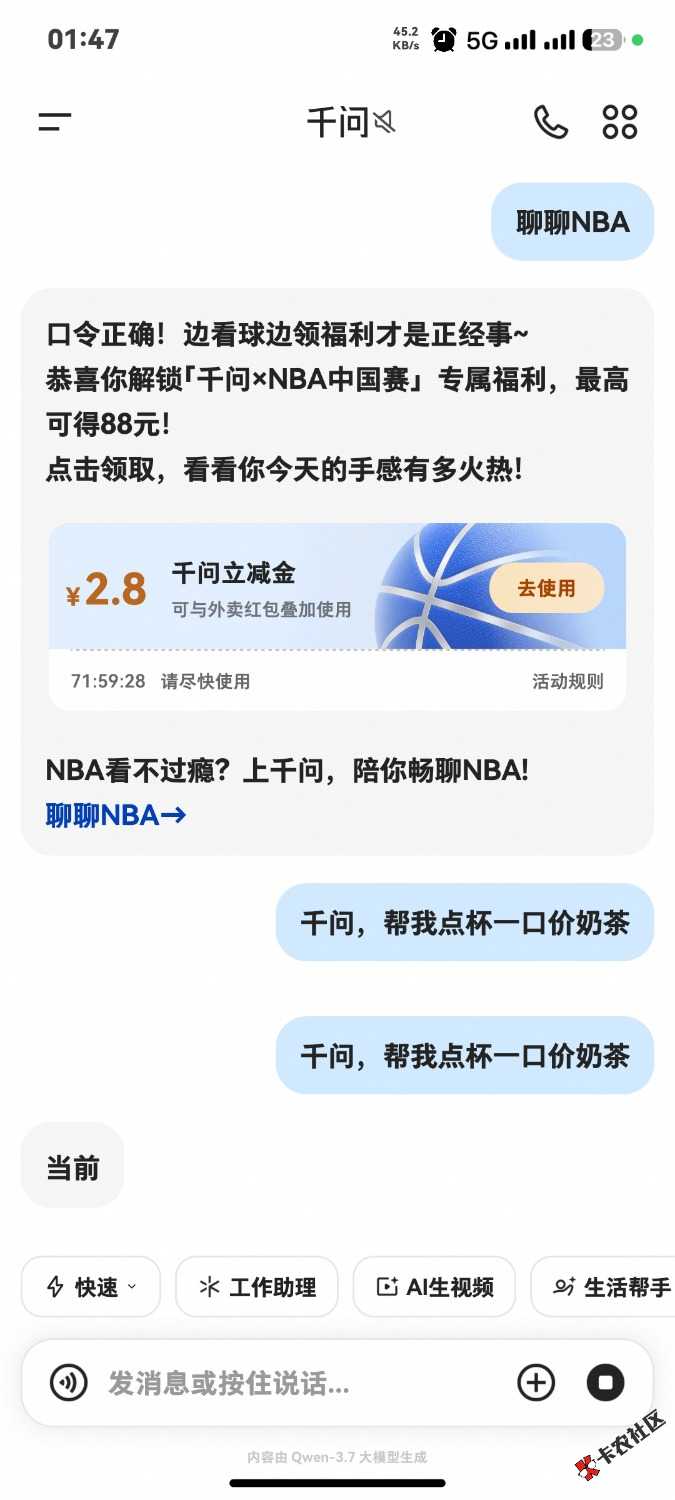This screenshot has height=1500, width=675.
Task: Select the 工作助理 chip
Action: pos(257,1287)
